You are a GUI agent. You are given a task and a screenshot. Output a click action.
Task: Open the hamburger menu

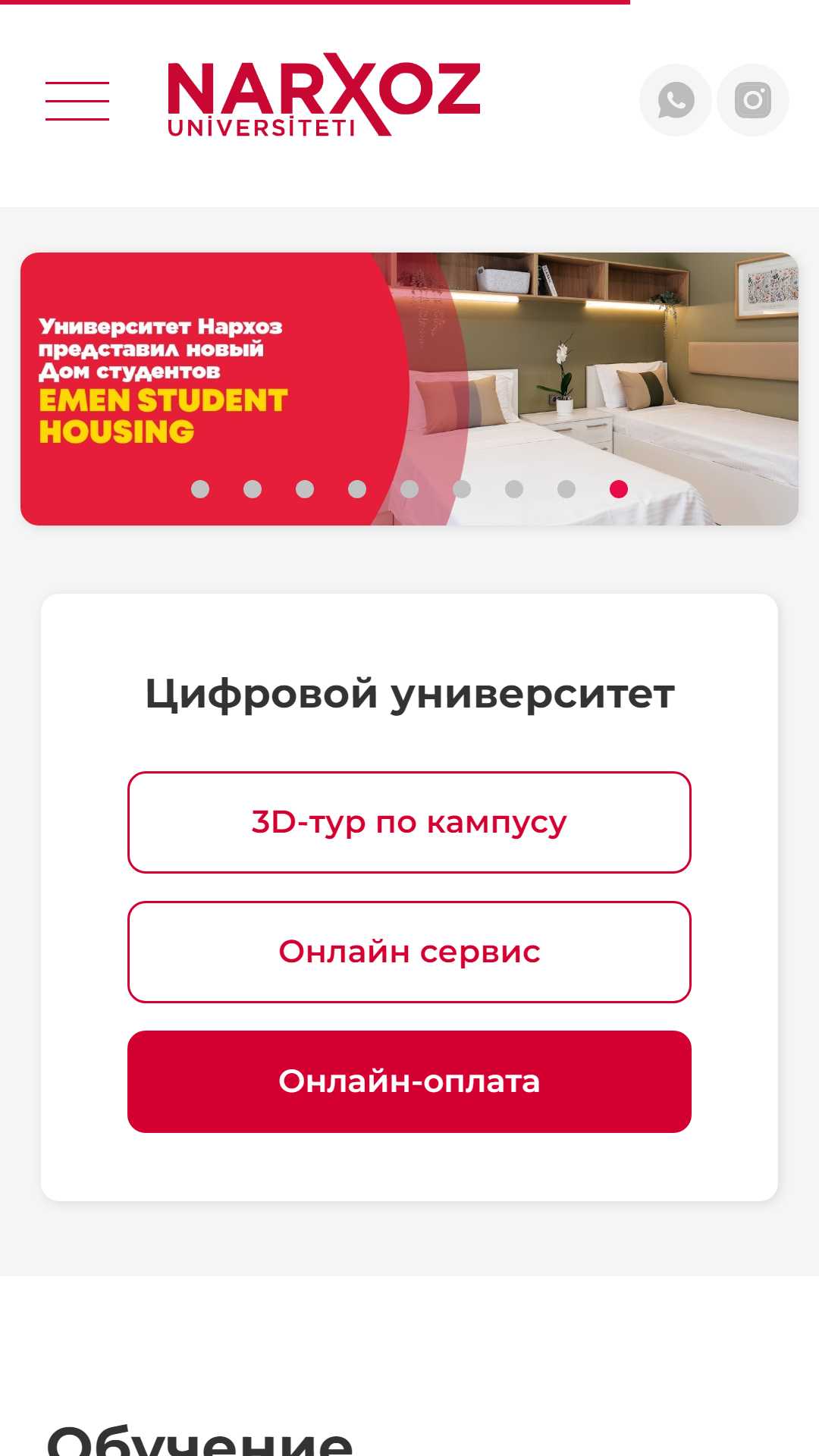(x=77, y=101)
